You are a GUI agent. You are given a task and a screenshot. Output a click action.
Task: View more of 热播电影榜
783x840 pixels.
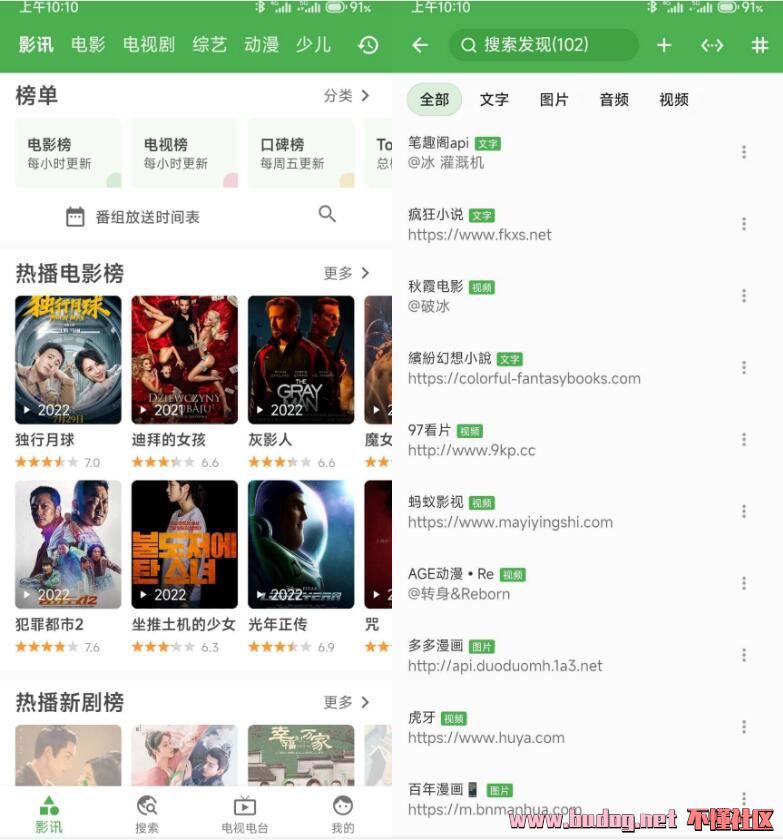coord(346,273)
